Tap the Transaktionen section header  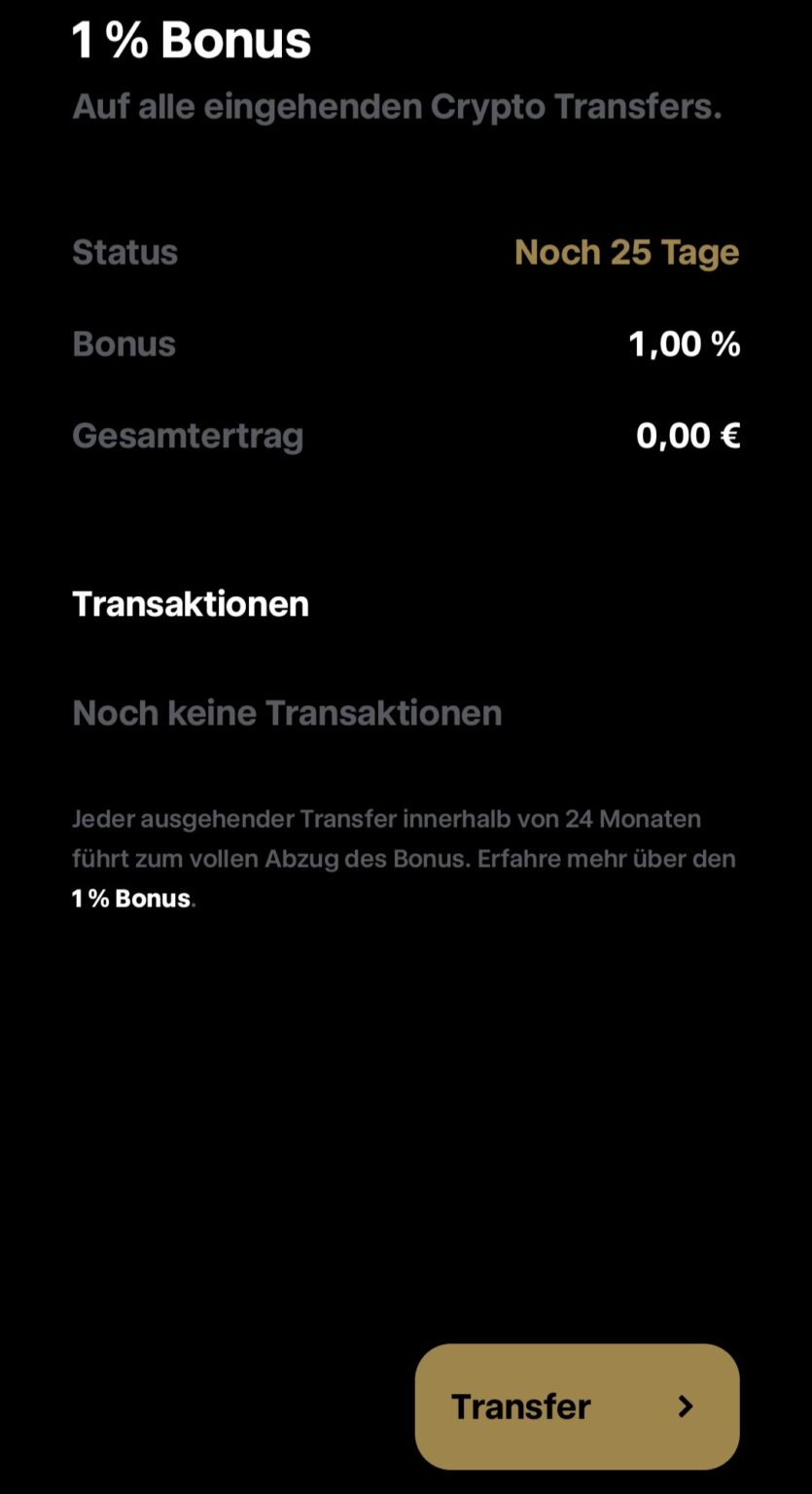[x=191, y=603]
